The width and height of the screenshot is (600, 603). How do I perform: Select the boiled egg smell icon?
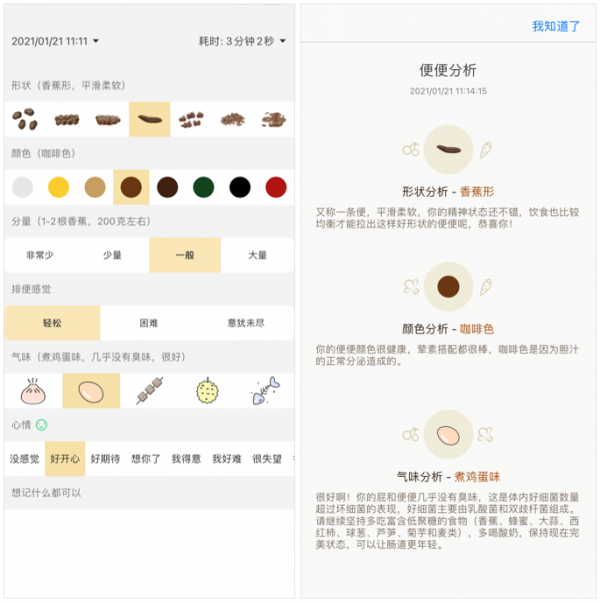(85, 391)
